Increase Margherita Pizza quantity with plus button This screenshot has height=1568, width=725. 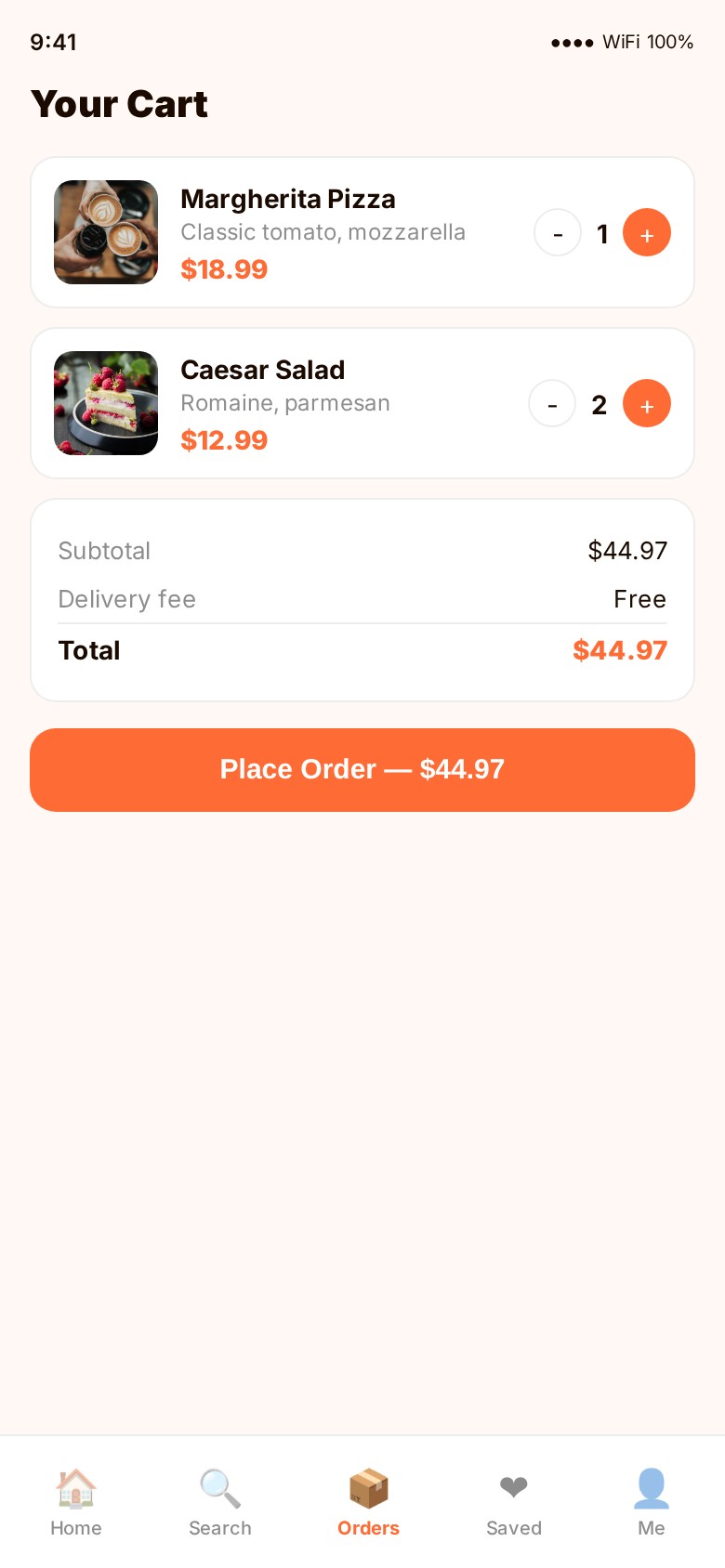(647, 232)
